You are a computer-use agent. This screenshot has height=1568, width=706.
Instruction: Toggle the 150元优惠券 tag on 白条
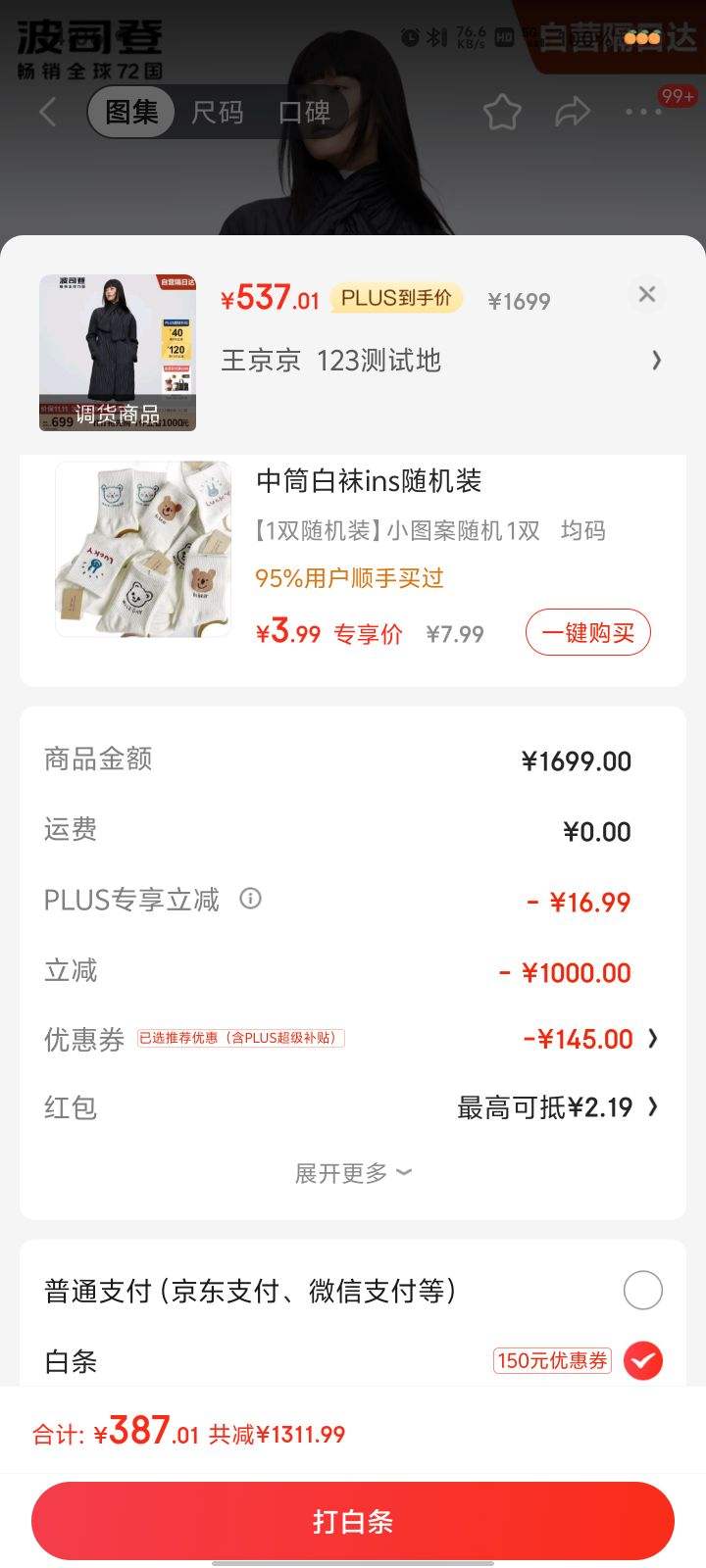click(x=551, y=1360)
